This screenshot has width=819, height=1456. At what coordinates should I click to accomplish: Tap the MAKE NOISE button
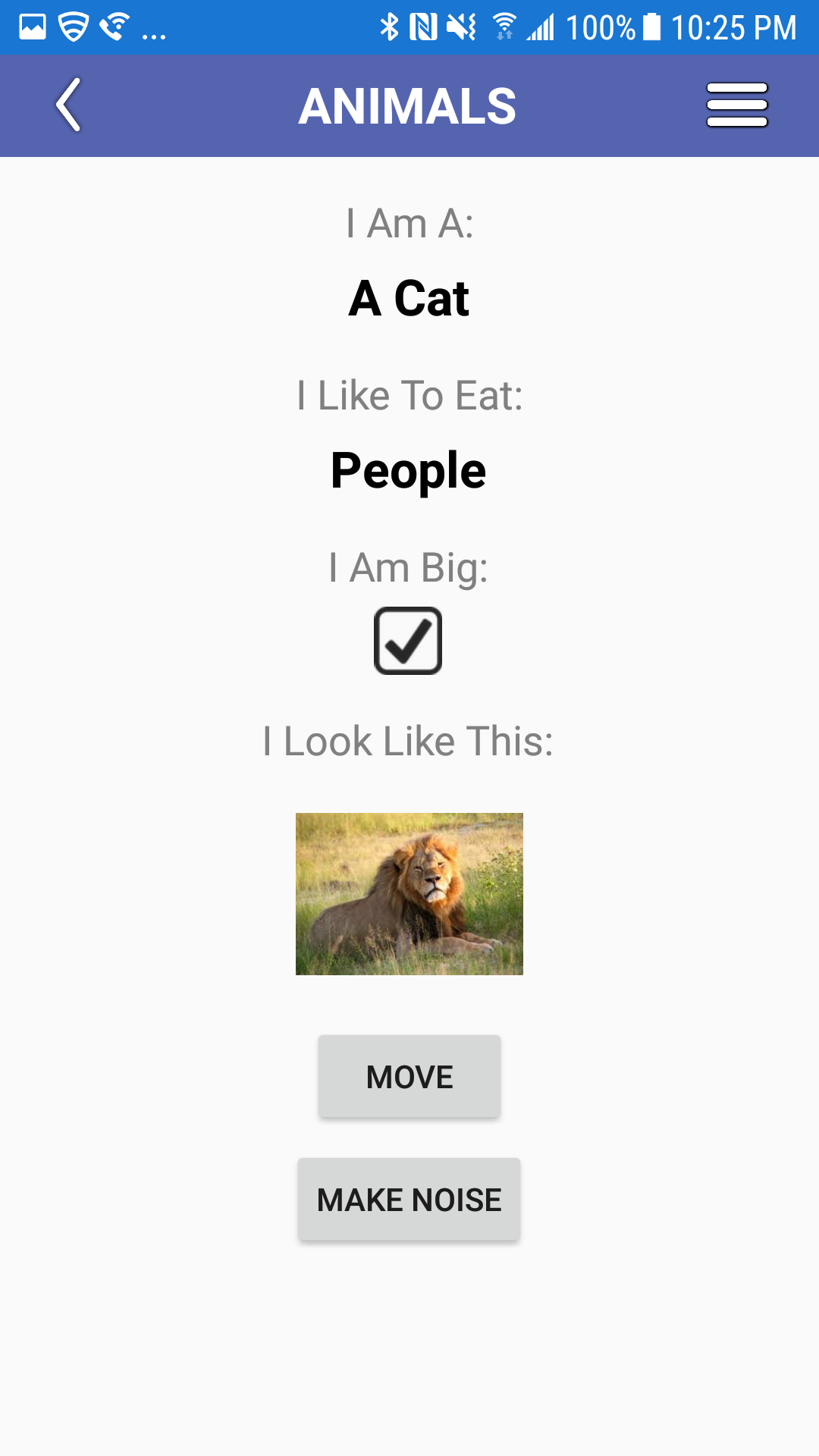[x=409, y=1200]
